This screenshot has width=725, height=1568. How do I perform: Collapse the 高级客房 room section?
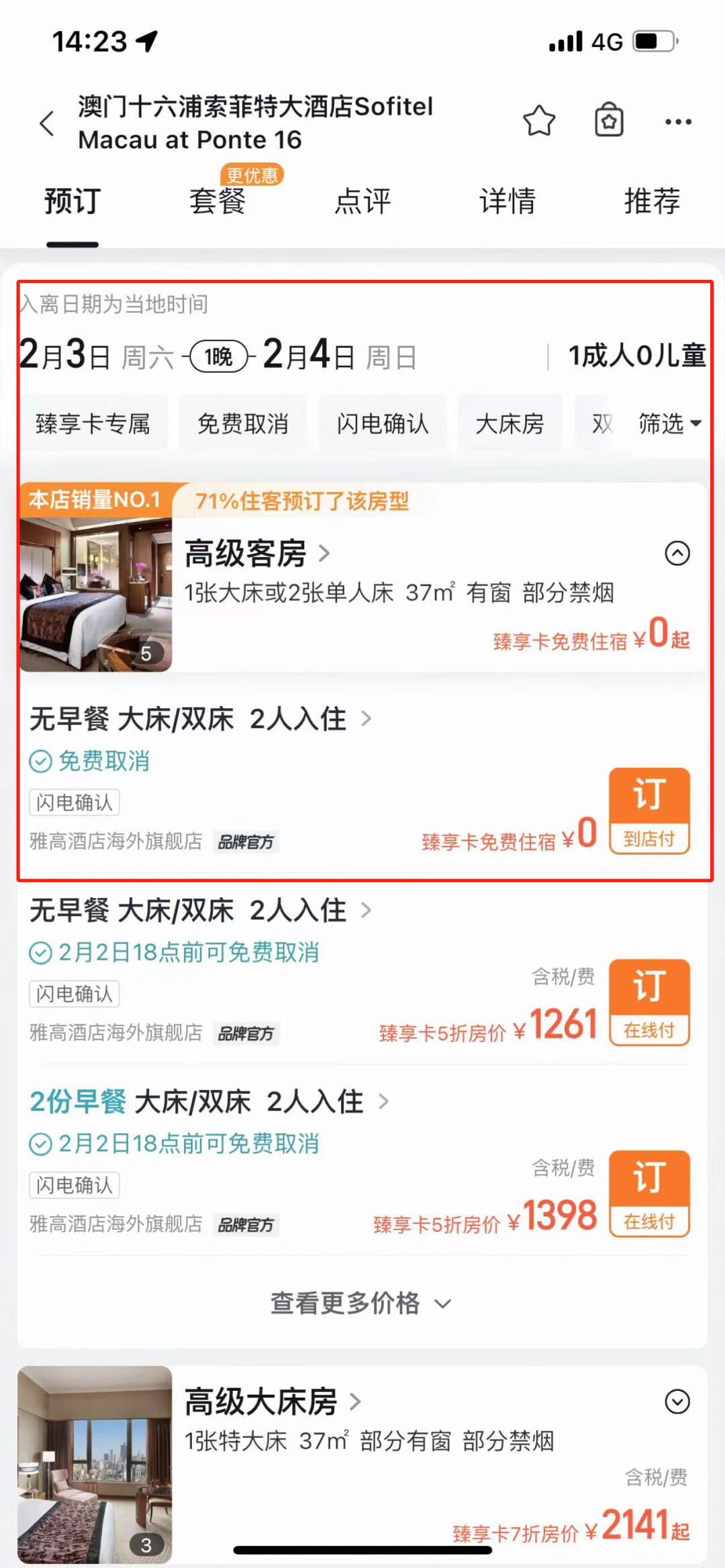[677, 554]
